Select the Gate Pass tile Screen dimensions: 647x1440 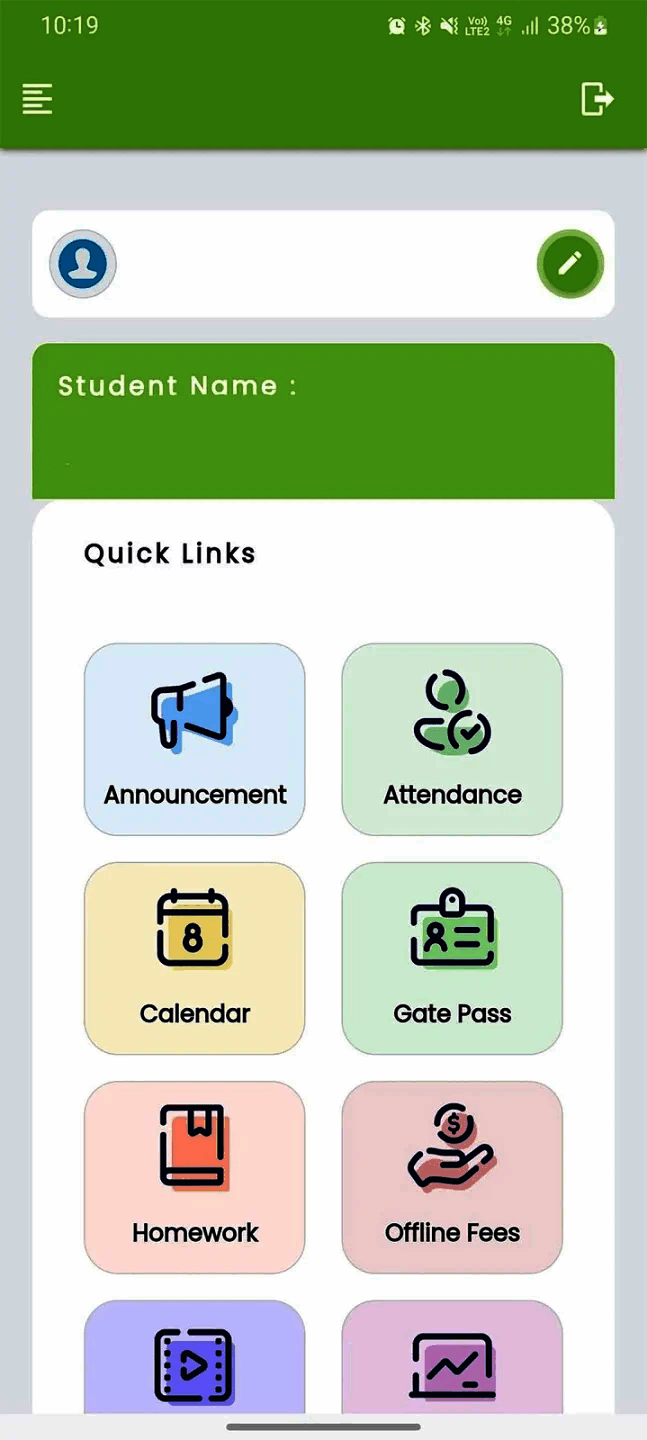pos(452,958)
